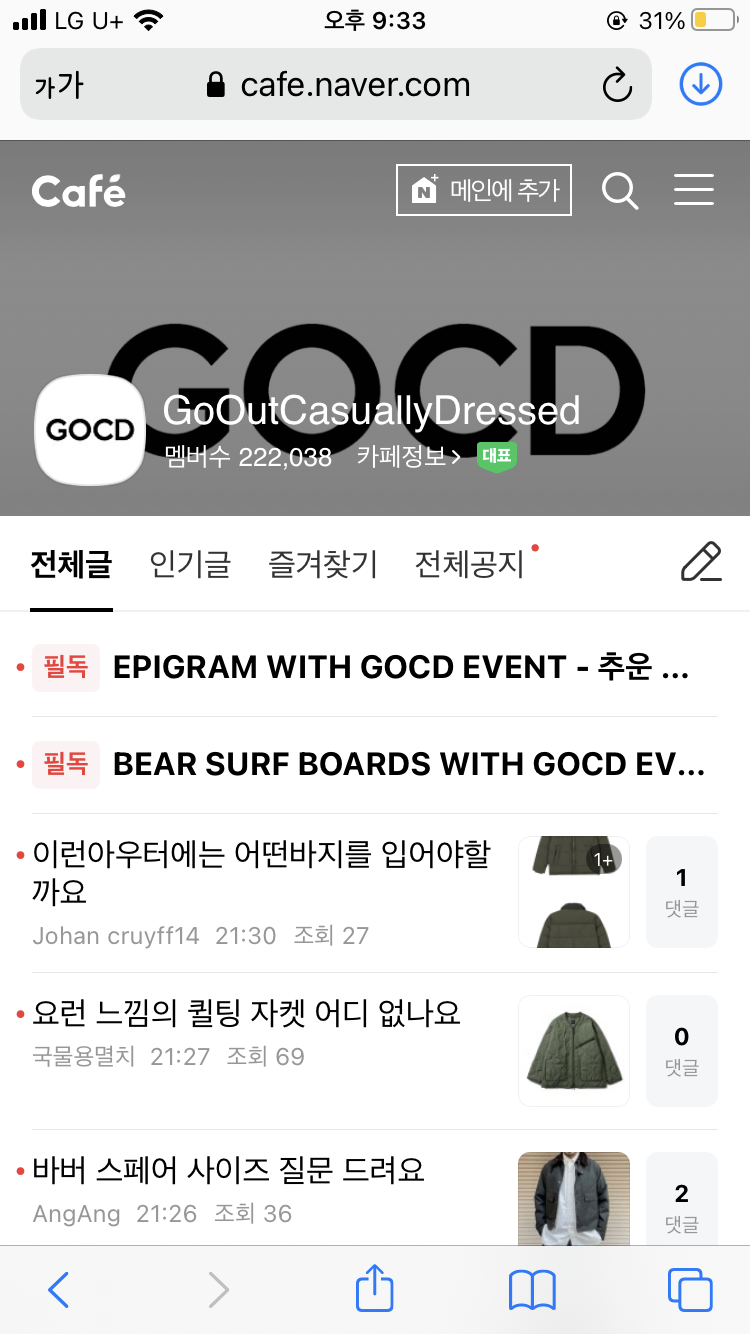Write a new post with pencil icon
The height and width of the screenshot is (1334, 750).
coord(700,563)
